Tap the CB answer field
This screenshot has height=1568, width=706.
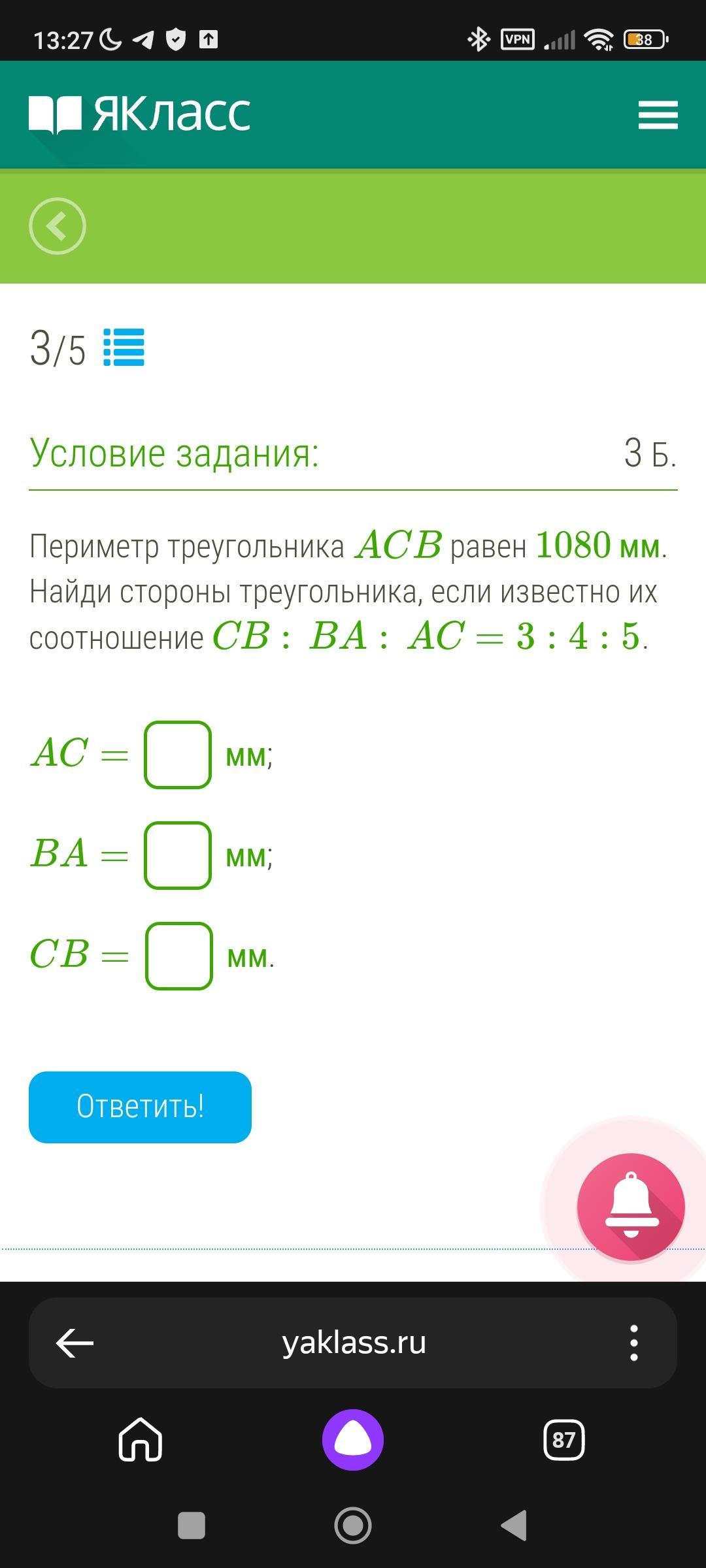point(179,956)
